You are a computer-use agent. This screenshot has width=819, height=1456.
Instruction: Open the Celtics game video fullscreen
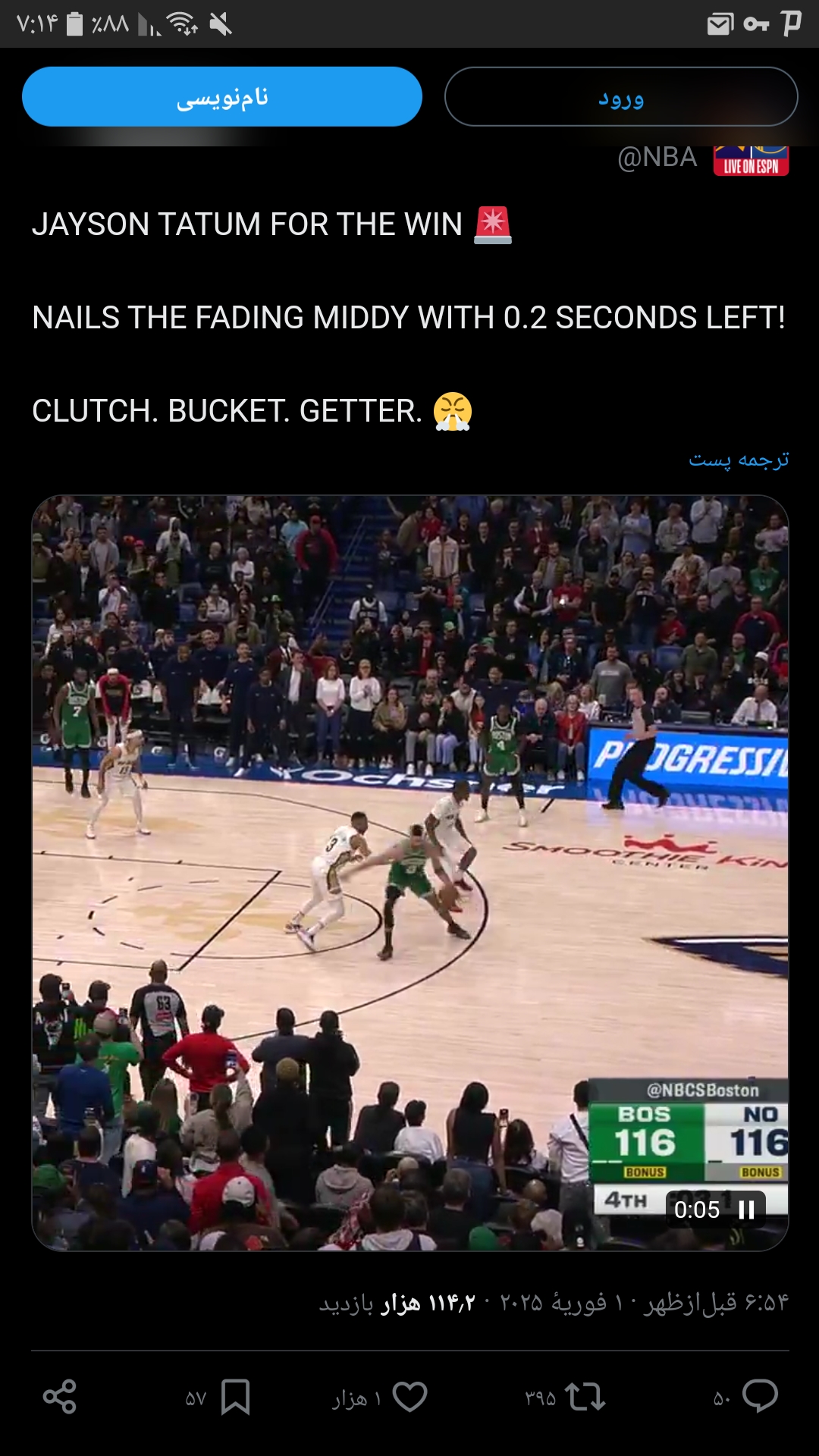pos(410,873)
